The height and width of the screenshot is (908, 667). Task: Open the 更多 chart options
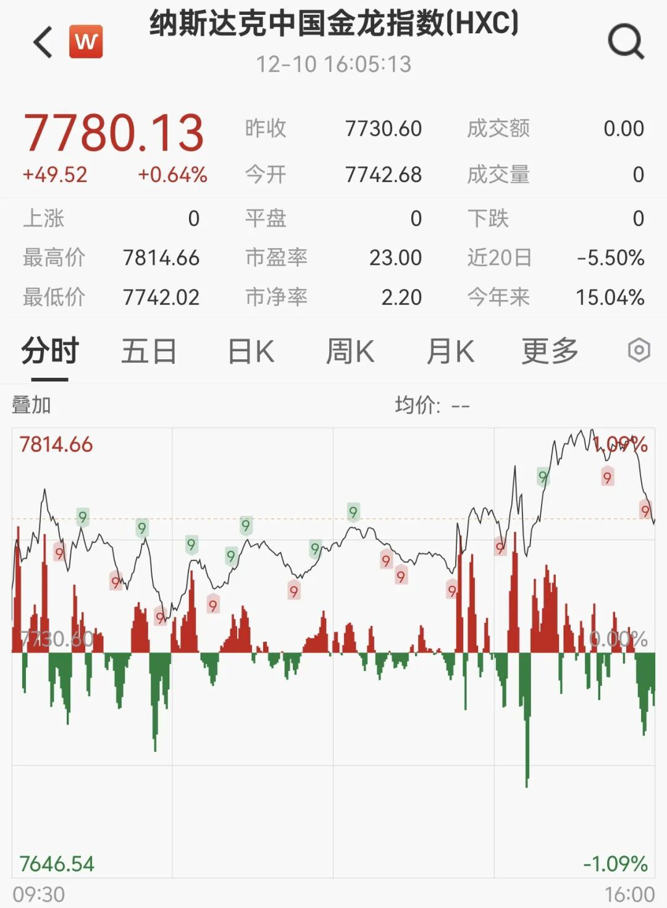click(x=550, y=351)
